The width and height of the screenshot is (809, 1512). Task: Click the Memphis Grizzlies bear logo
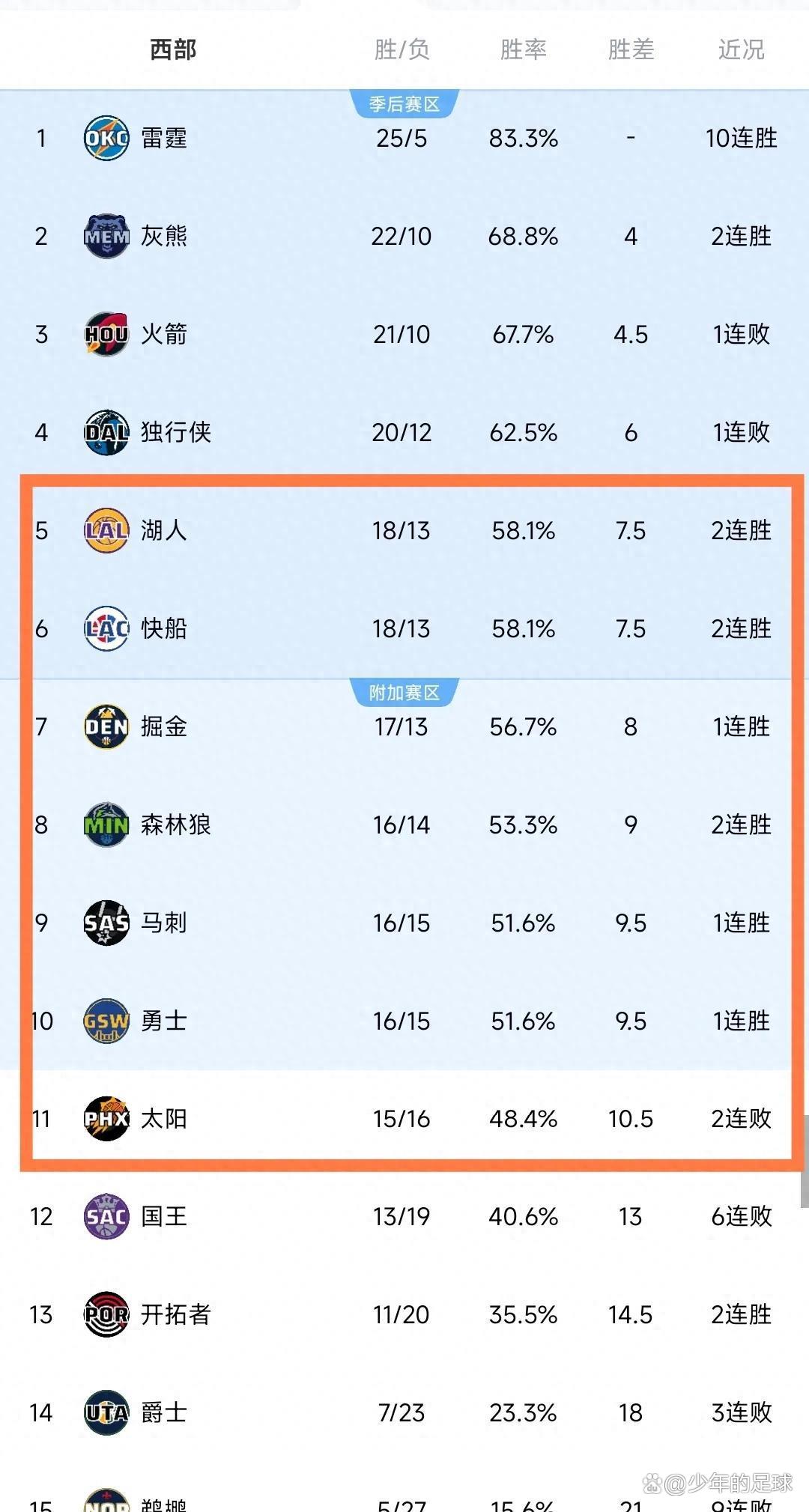(x=106, y=237)
